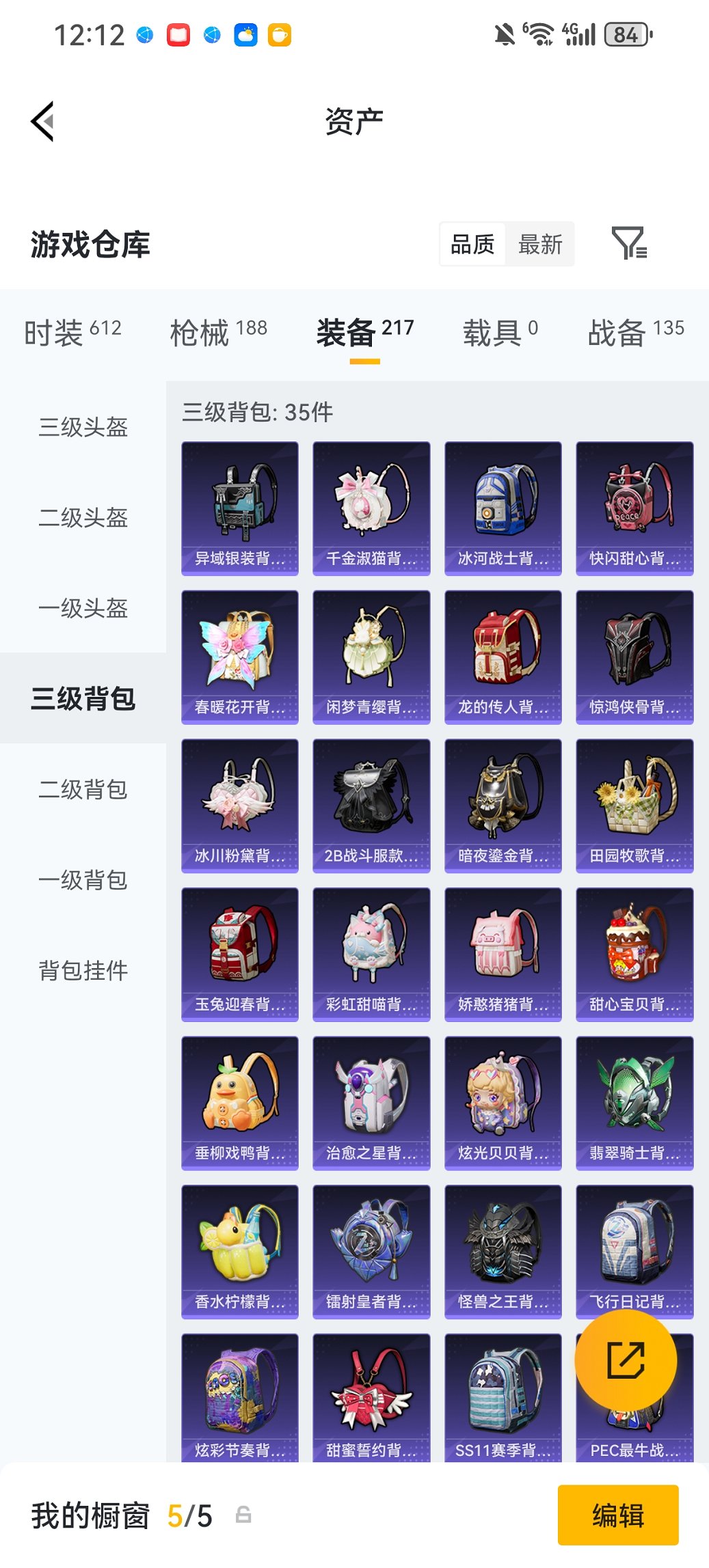Switch sorting to 最新
Image resolution: width=709 pixels, height=1568 pixels.
[x=540, y=244]
